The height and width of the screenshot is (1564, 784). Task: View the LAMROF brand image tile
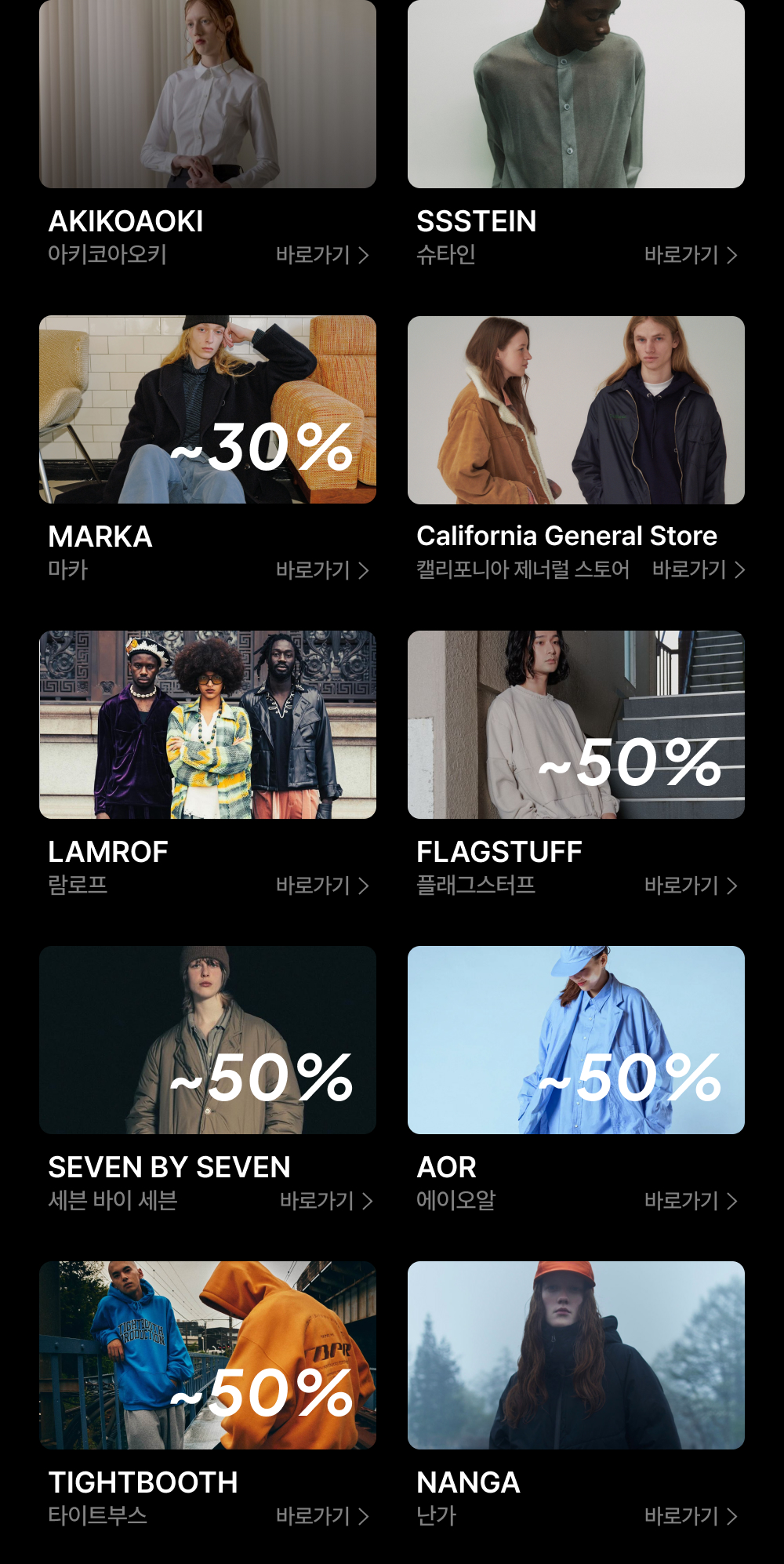[x=208, y=725]
